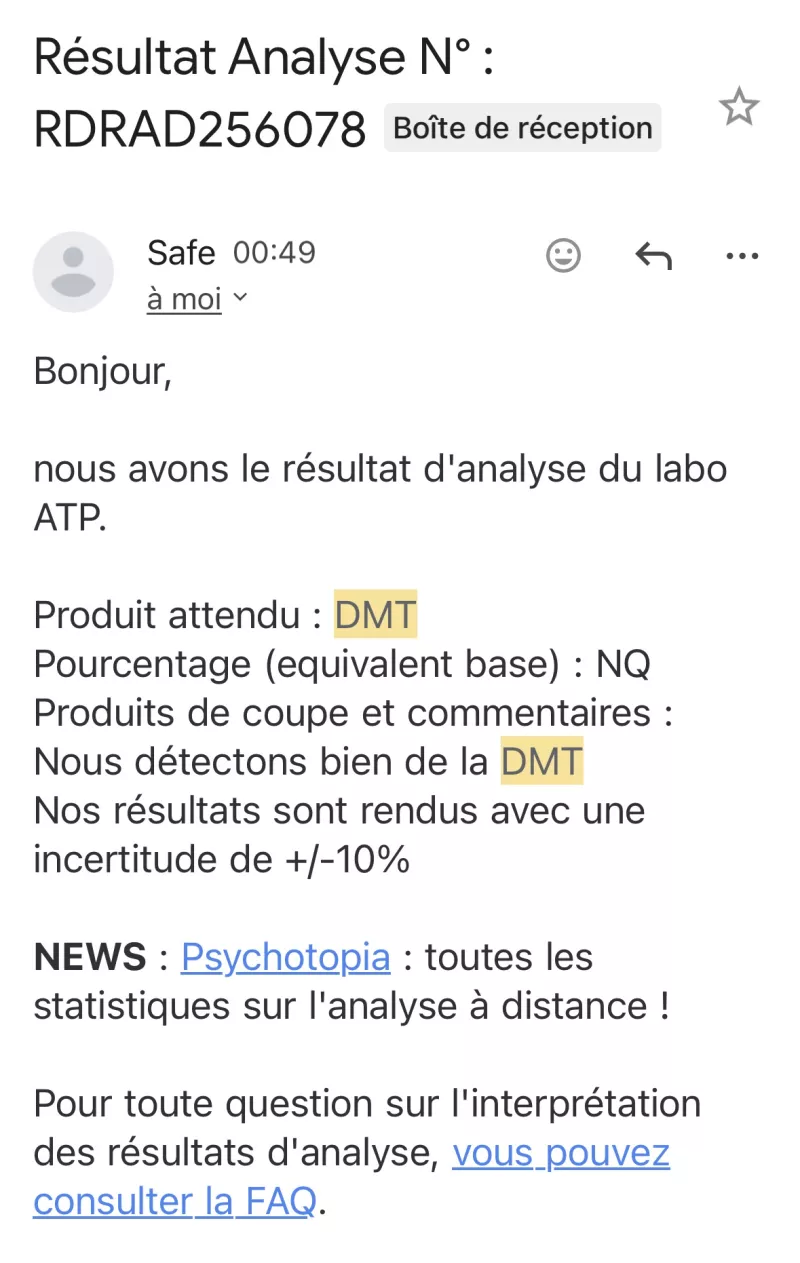Tap the "Boîte de réception" label chip

point(522,128)
